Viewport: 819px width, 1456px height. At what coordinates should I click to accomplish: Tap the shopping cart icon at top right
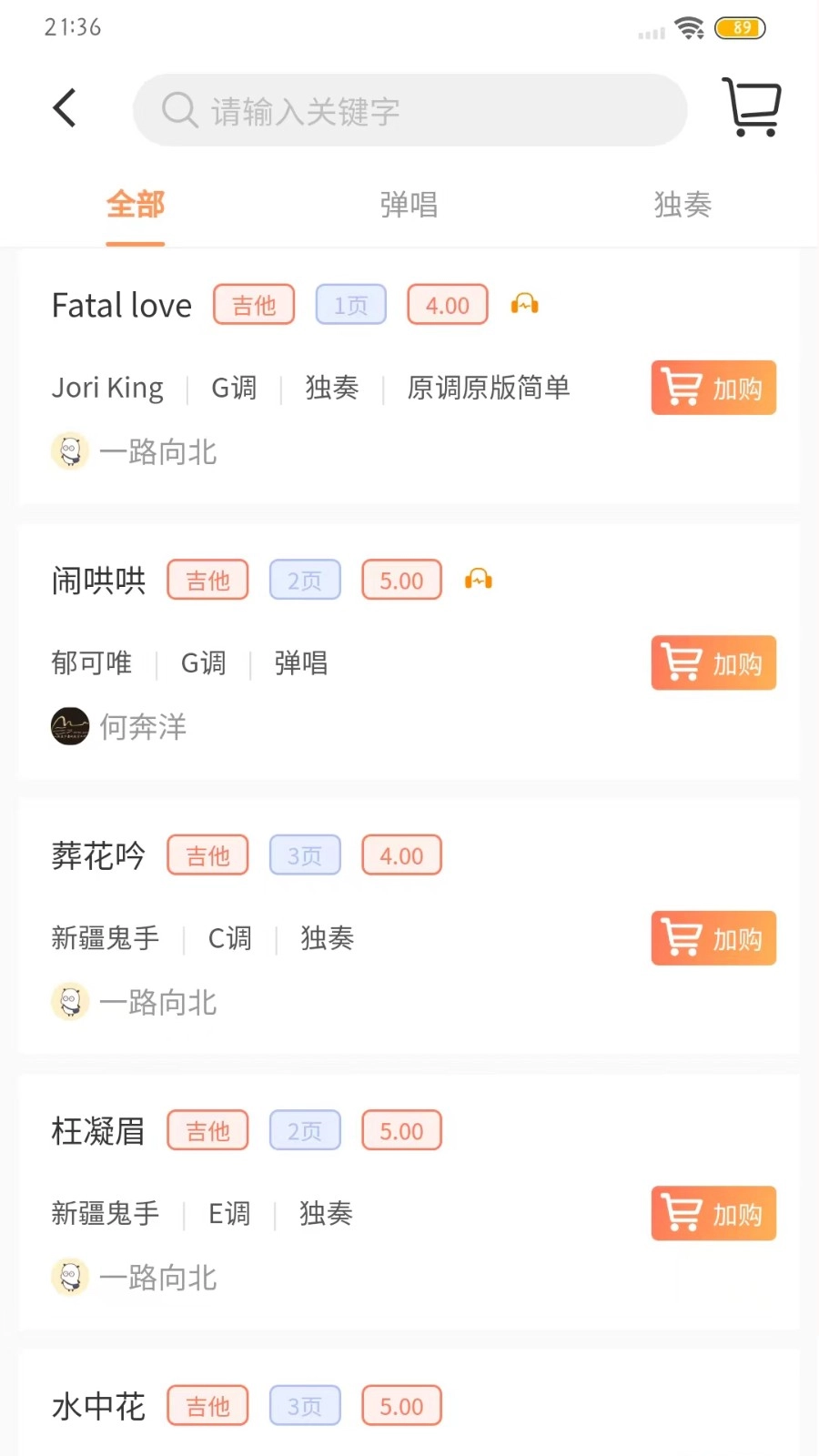[x=752, y=106]
